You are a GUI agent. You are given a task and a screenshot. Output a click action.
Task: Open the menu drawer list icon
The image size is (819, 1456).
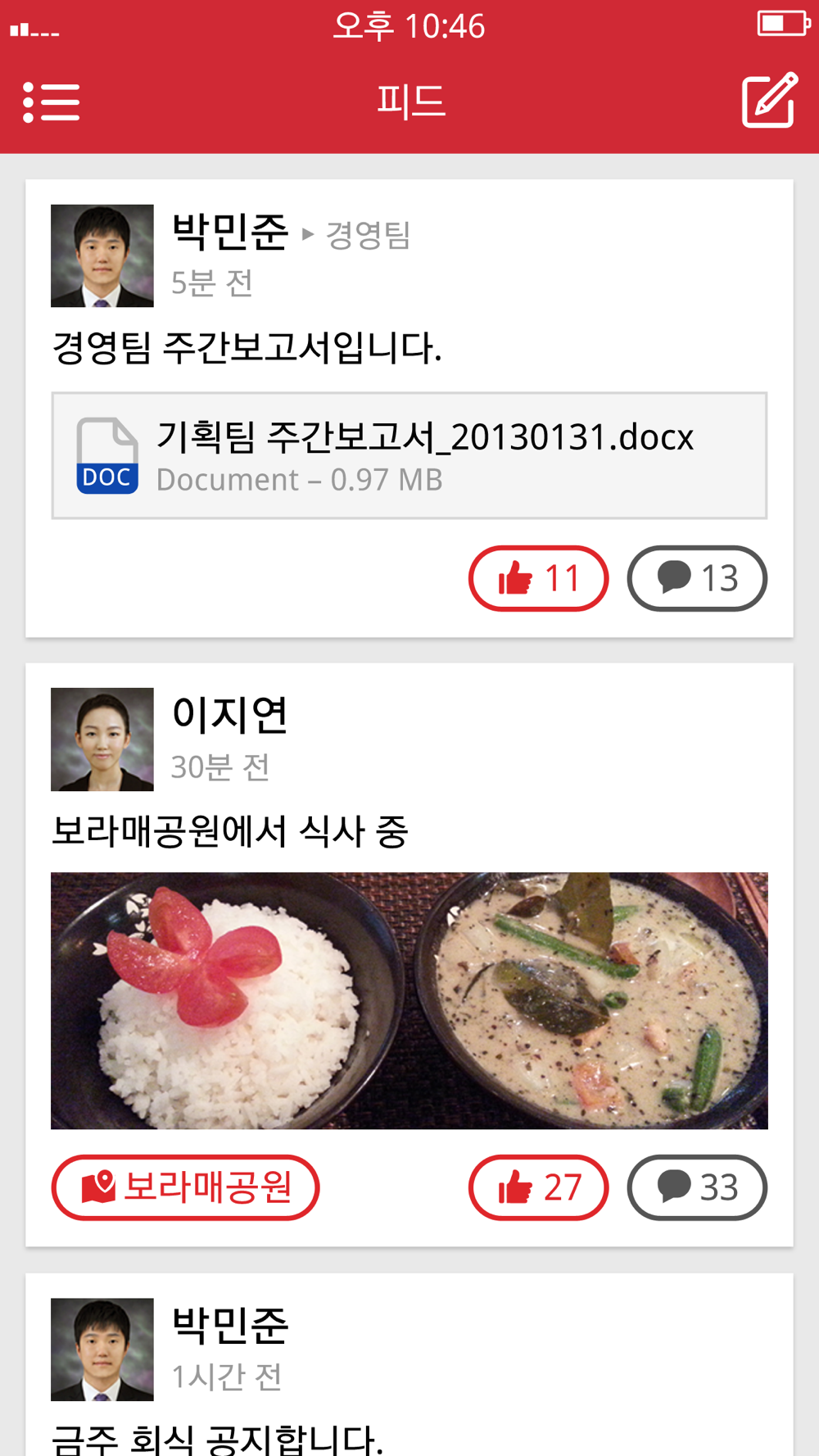pos(51,102)
